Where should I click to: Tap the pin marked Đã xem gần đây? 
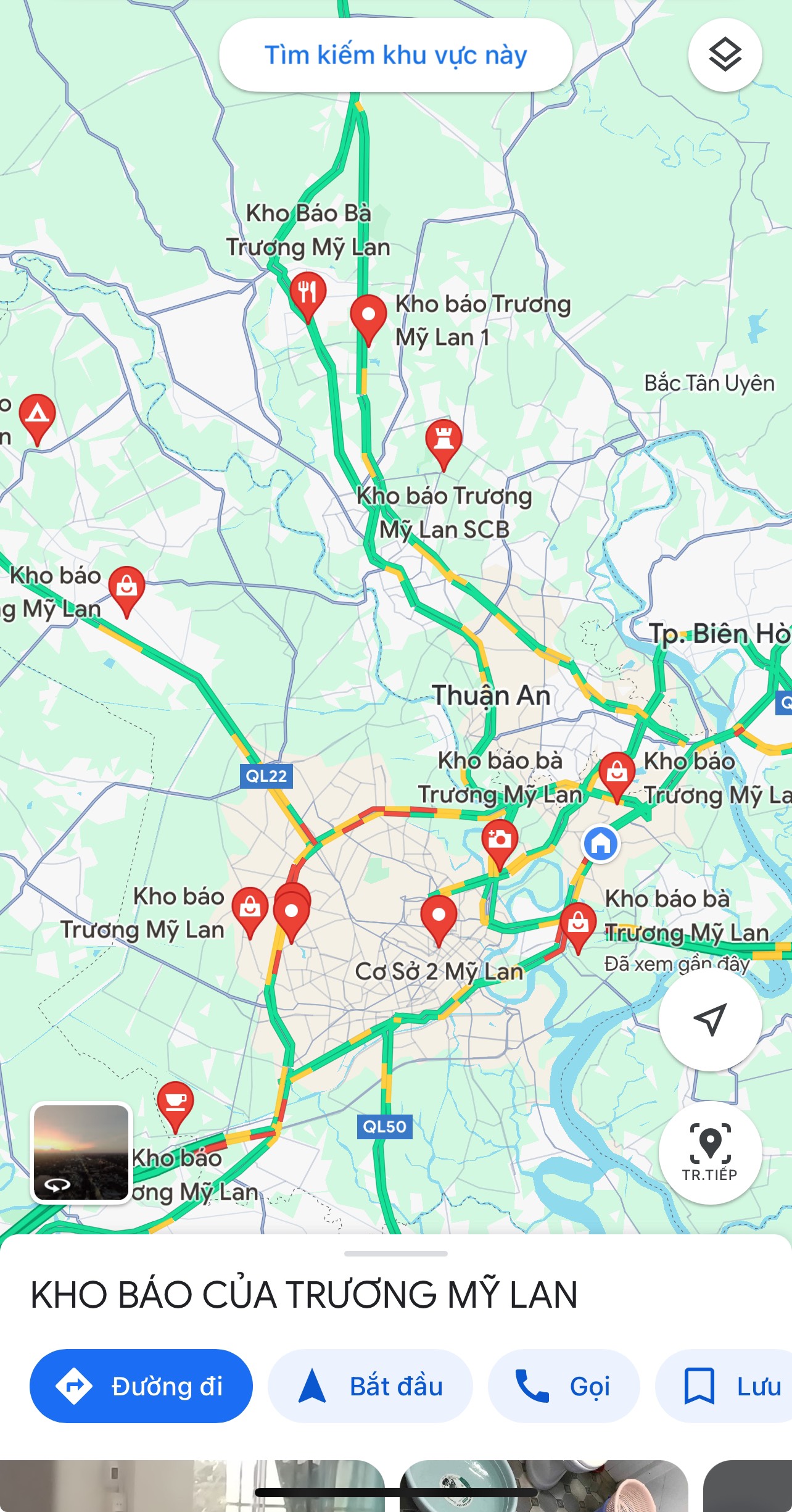click(579, 924)
